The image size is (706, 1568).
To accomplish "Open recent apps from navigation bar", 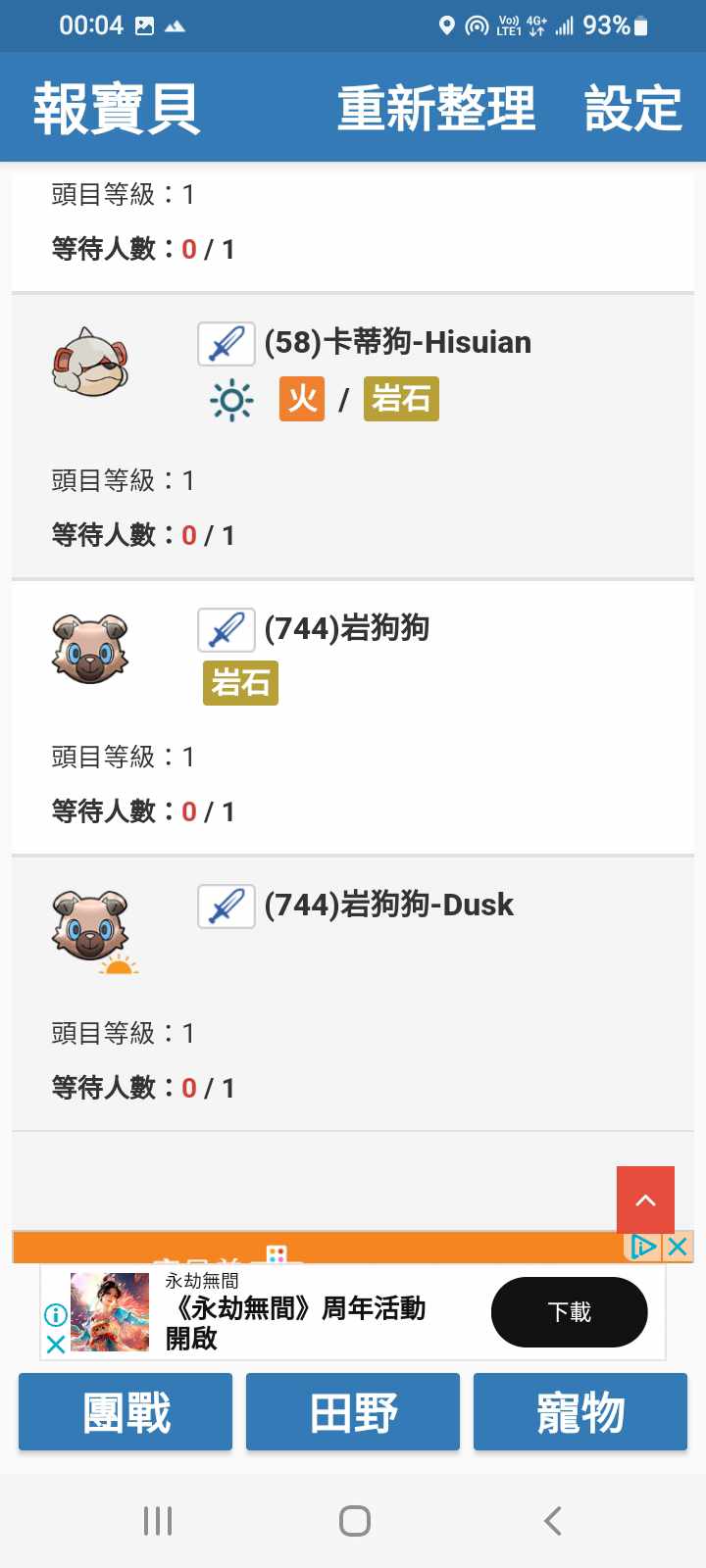I will (x=158, y=1521).
